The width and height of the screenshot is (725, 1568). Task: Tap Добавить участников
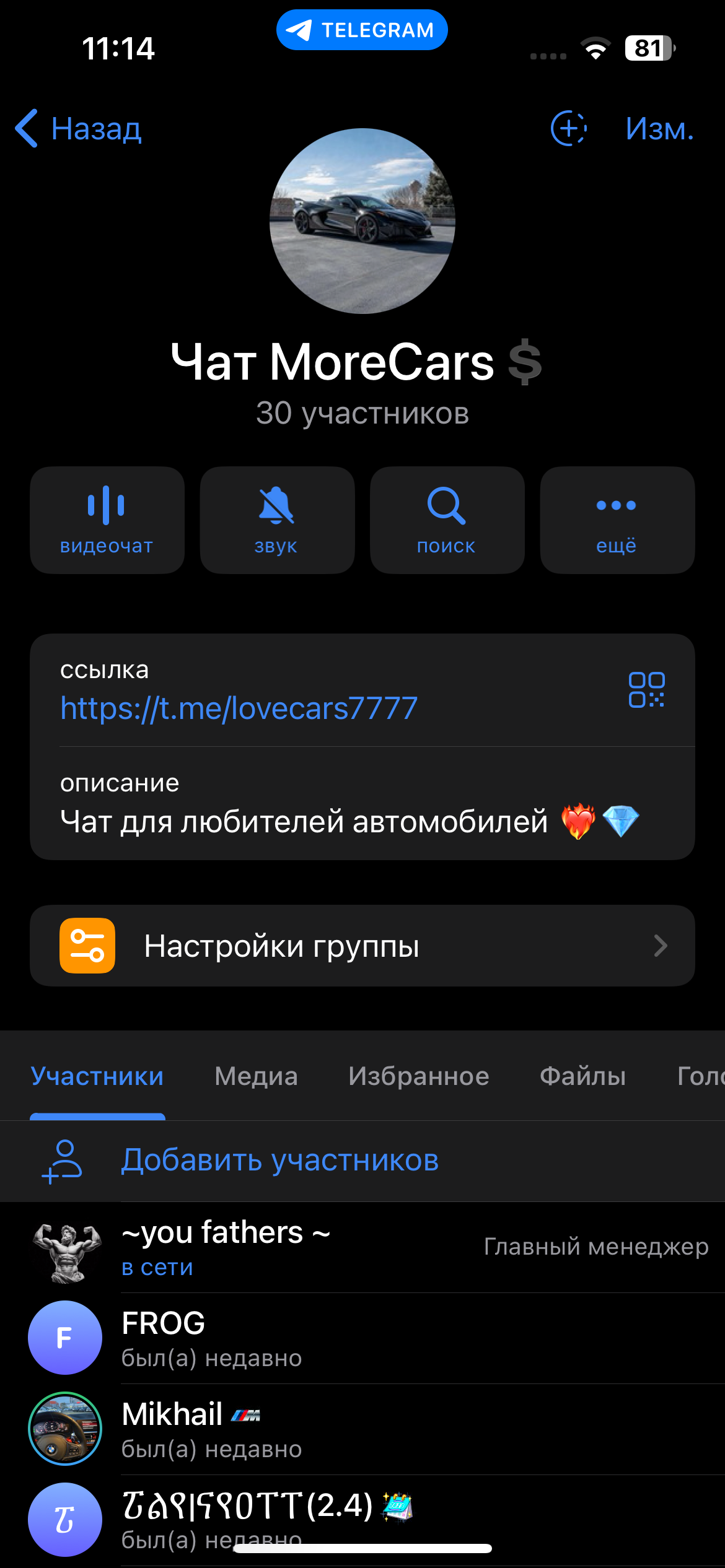tap(362, 1161)
